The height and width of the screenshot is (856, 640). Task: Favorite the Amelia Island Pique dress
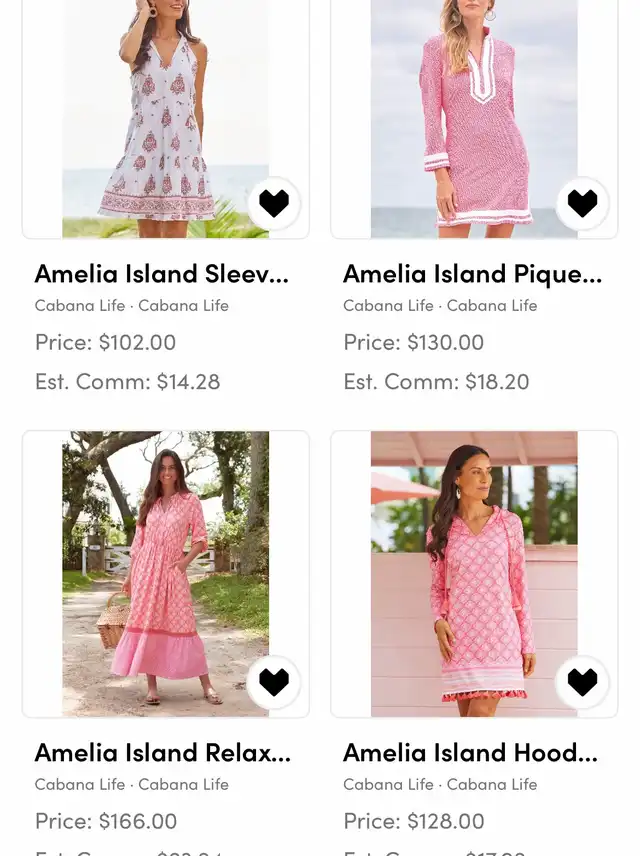pos(582,203)
